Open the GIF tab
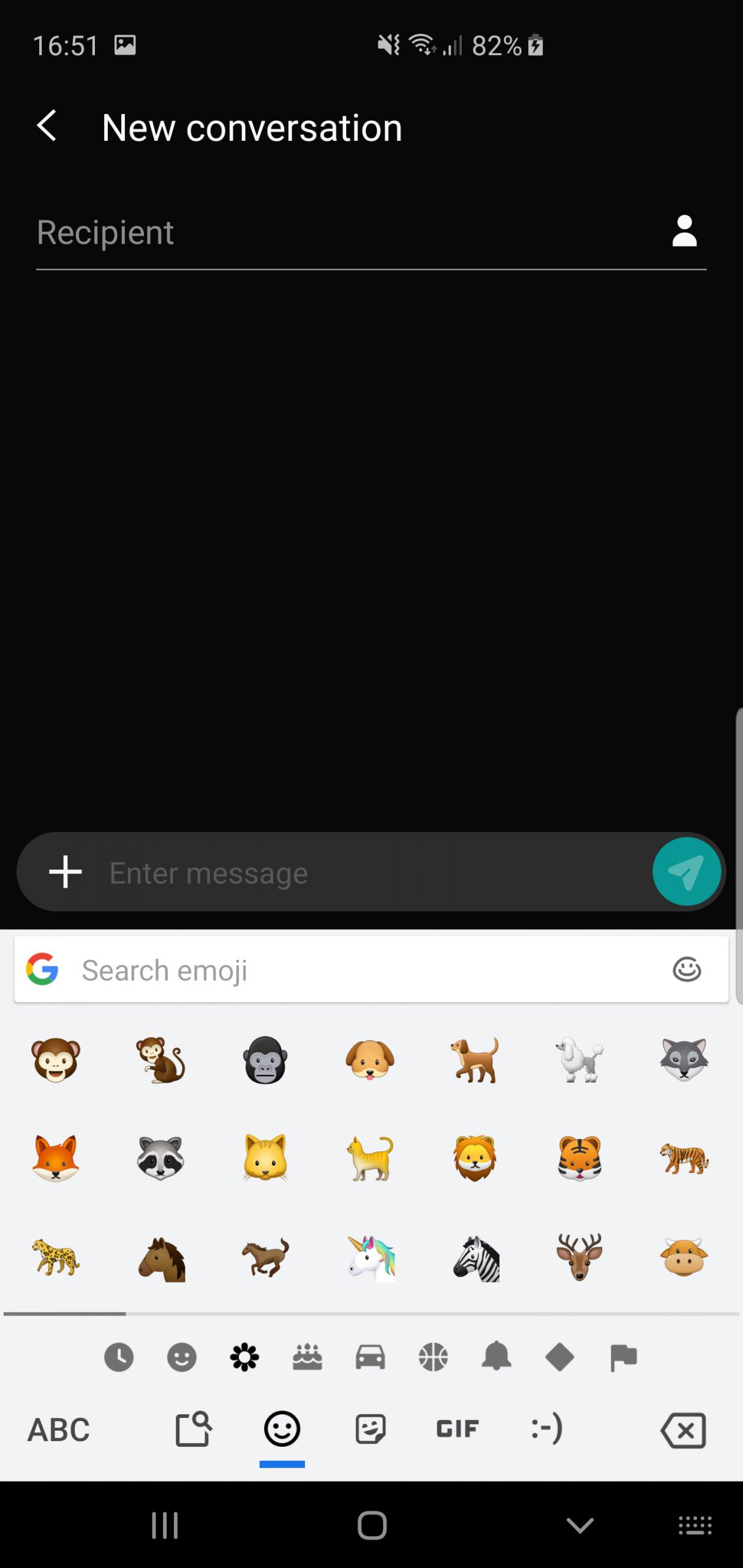 pyautogui.click(x=458, y=1429)
